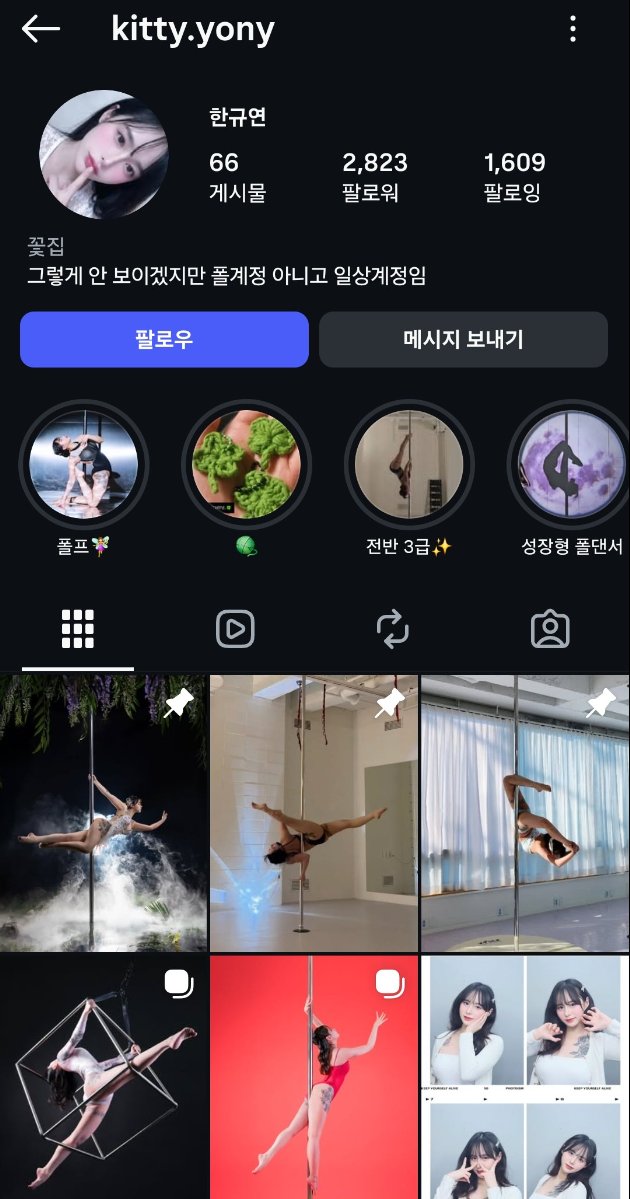Open the 팔로워 followers list
This screenshot has height=1199, width=630.
374,176
